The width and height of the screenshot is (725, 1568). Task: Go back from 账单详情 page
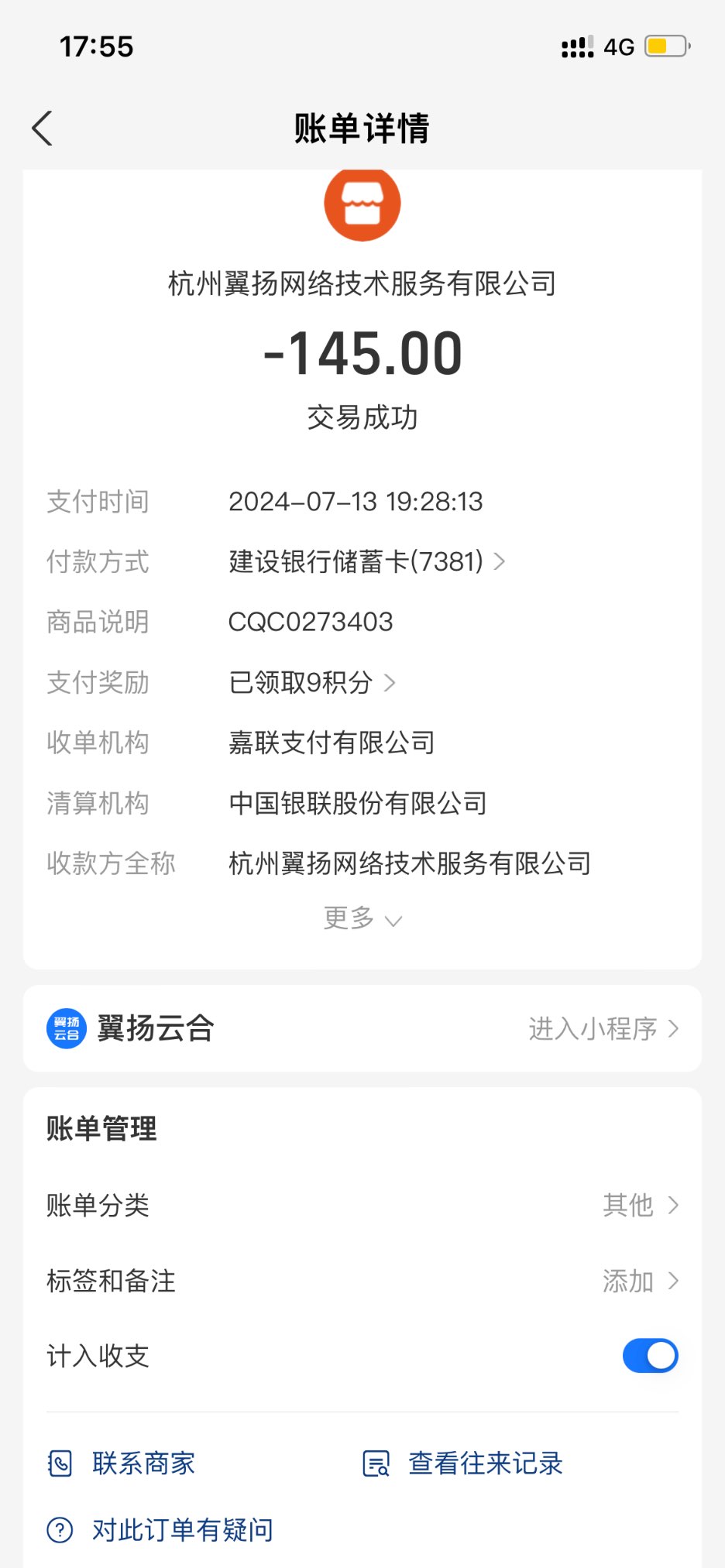point(43,128)
